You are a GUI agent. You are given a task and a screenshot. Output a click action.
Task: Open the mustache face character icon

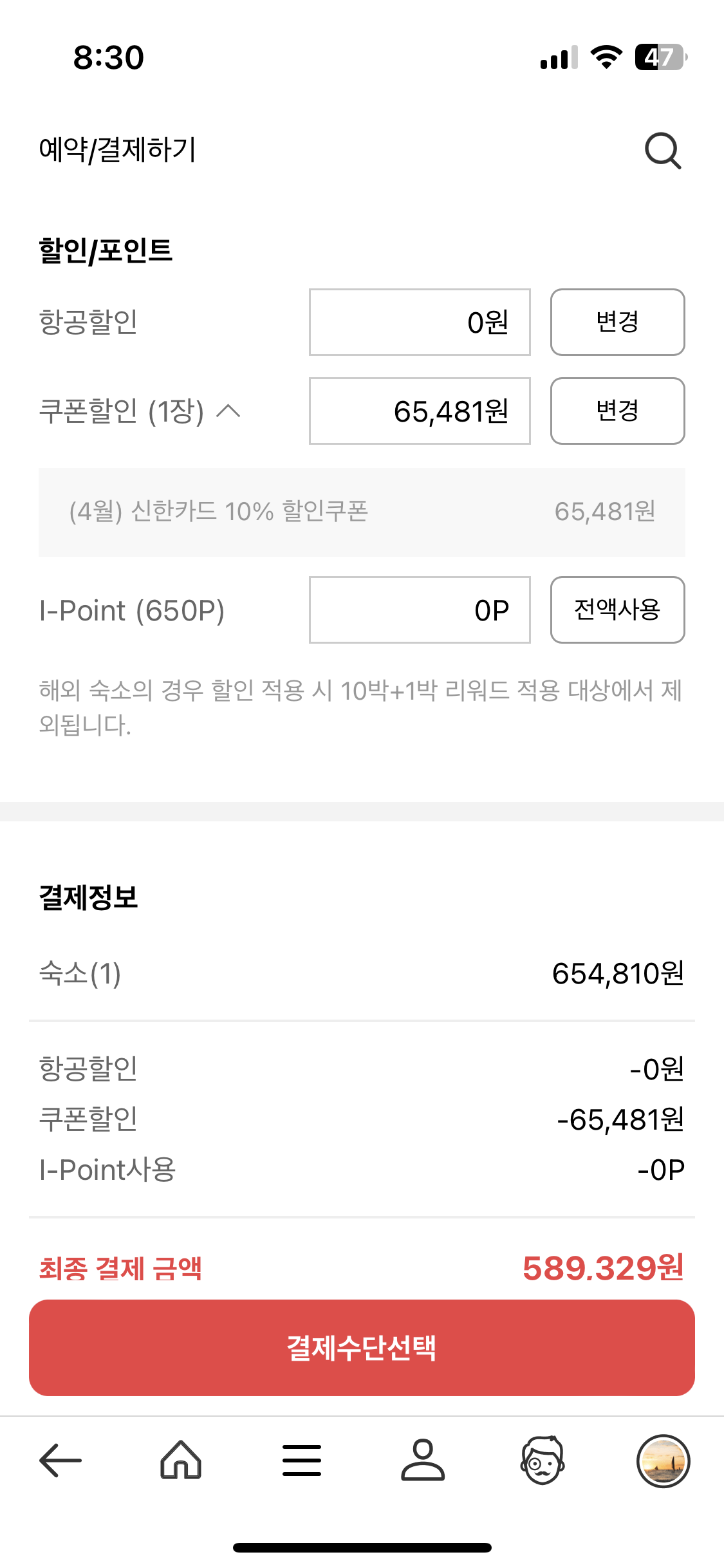[x=543, y=1460]
